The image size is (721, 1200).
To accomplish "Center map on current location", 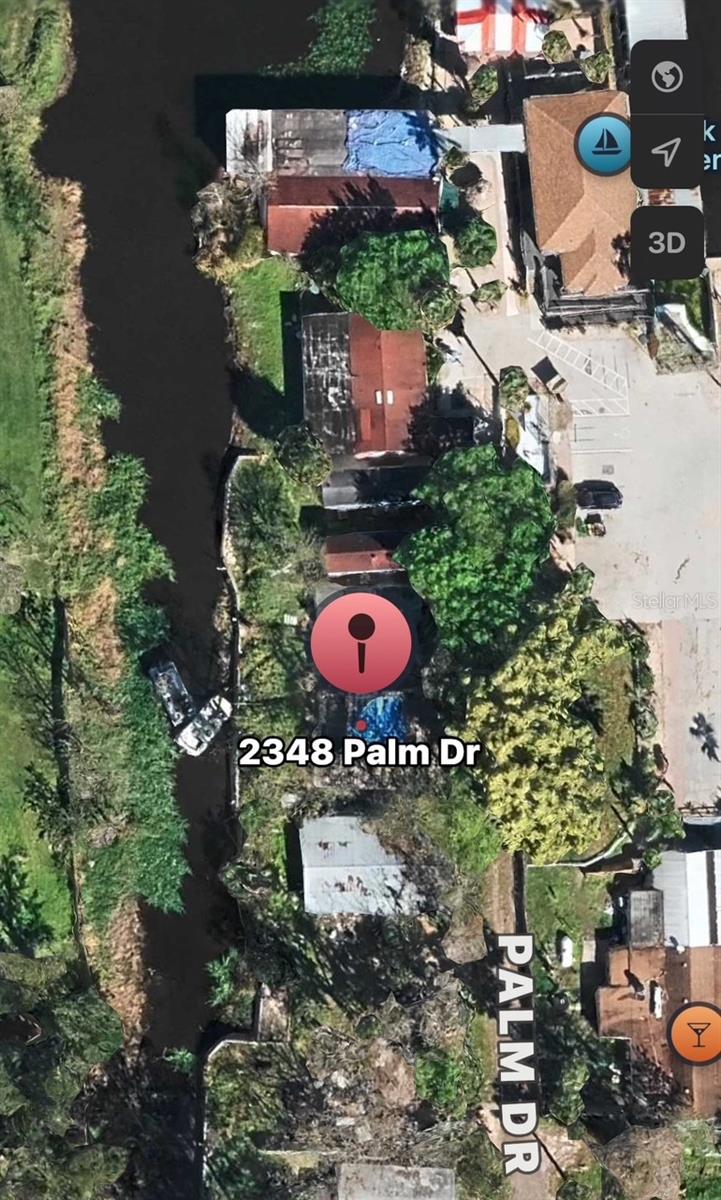I will [x=666, y=152].
